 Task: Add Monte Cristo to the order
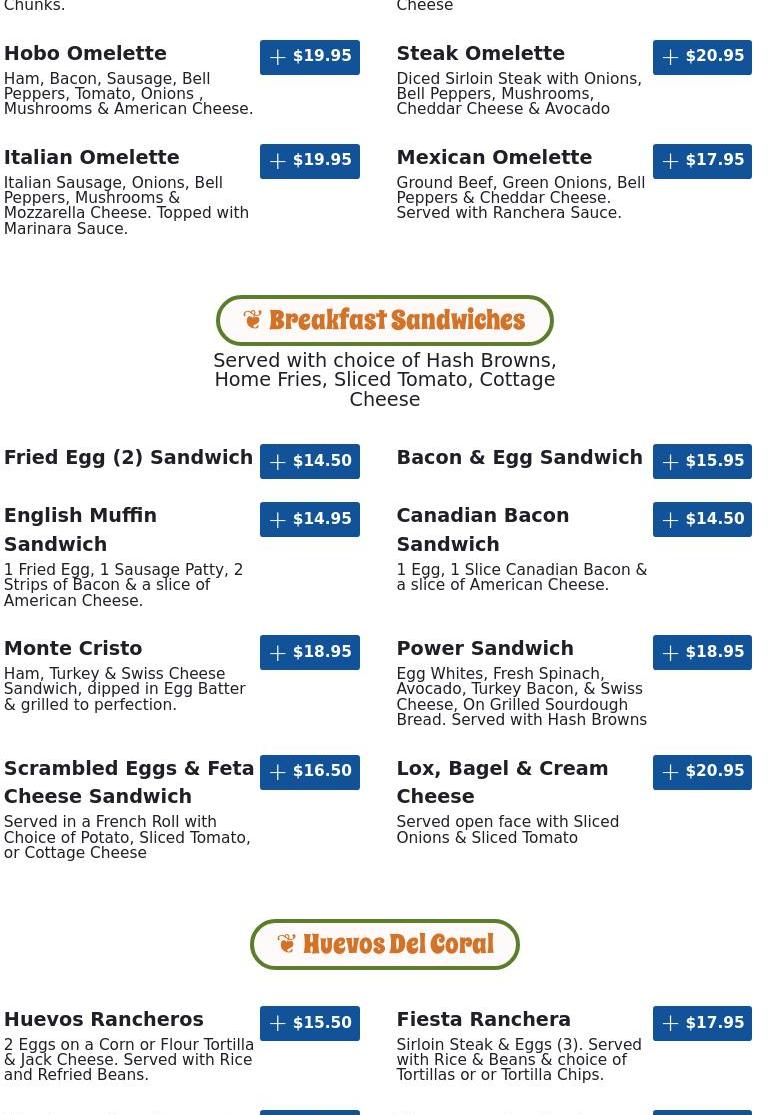coord(310,652)
